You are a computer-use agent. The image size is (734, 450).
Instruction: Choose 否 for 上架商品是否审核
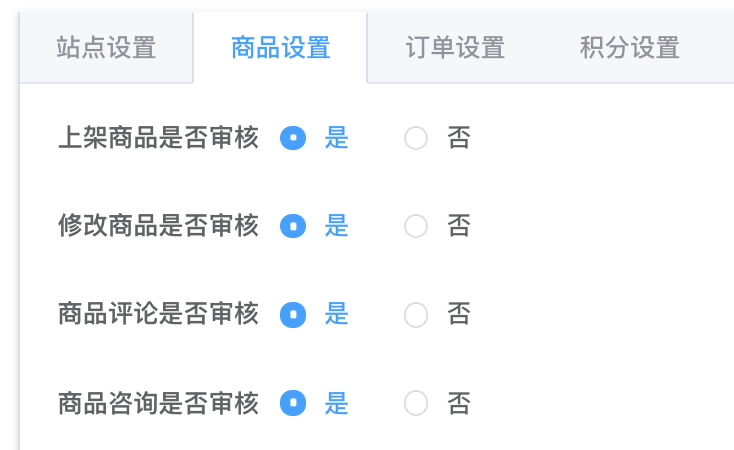[416, 138]
